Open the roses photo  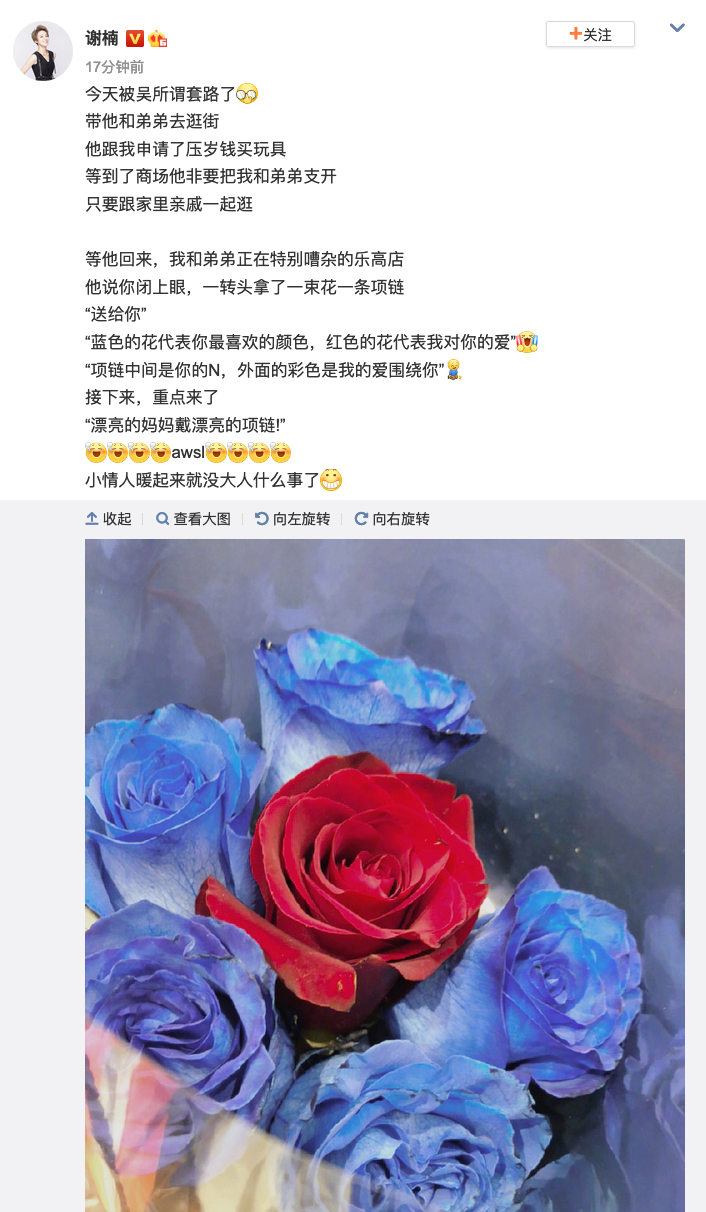pos(385,875)
